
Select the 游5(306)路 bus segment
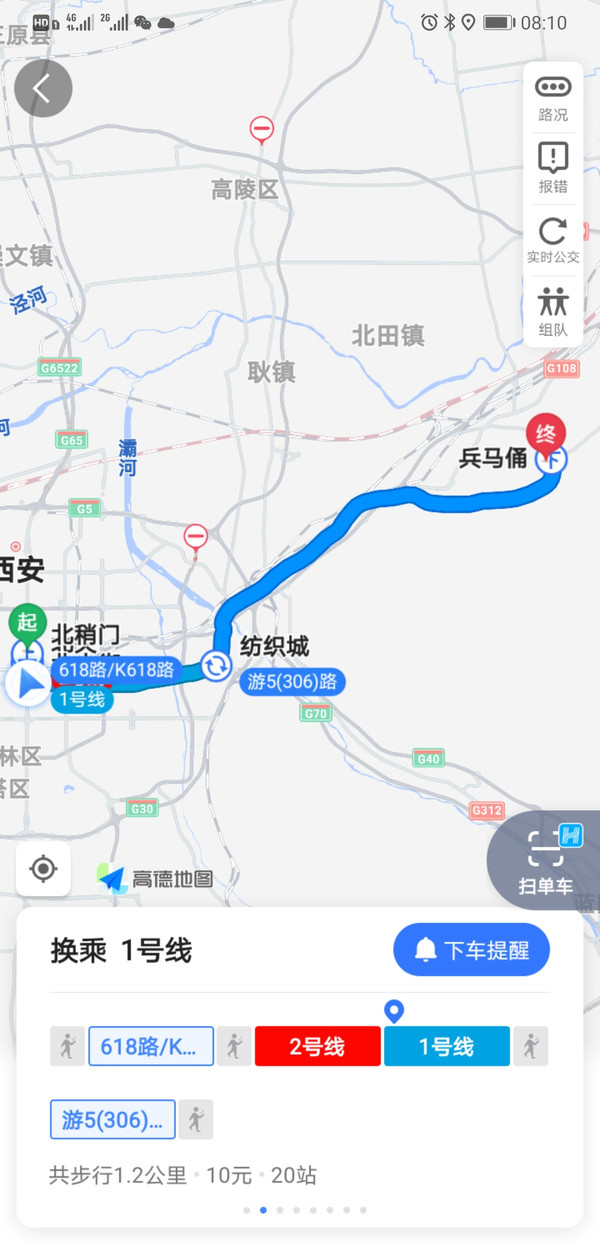click(113, 1120)
